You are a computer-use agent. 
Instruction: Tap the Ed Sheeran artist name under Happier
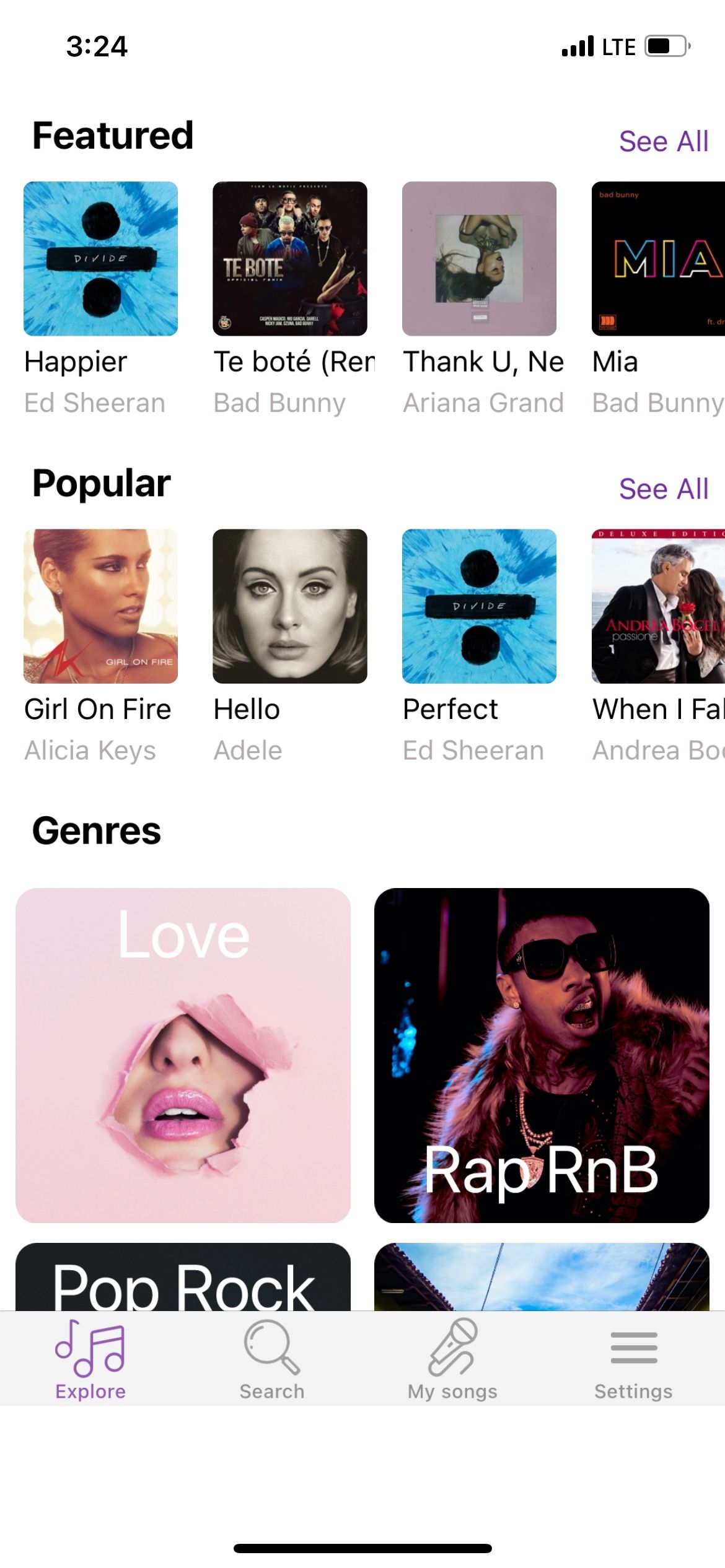click(x=94, y=403)
